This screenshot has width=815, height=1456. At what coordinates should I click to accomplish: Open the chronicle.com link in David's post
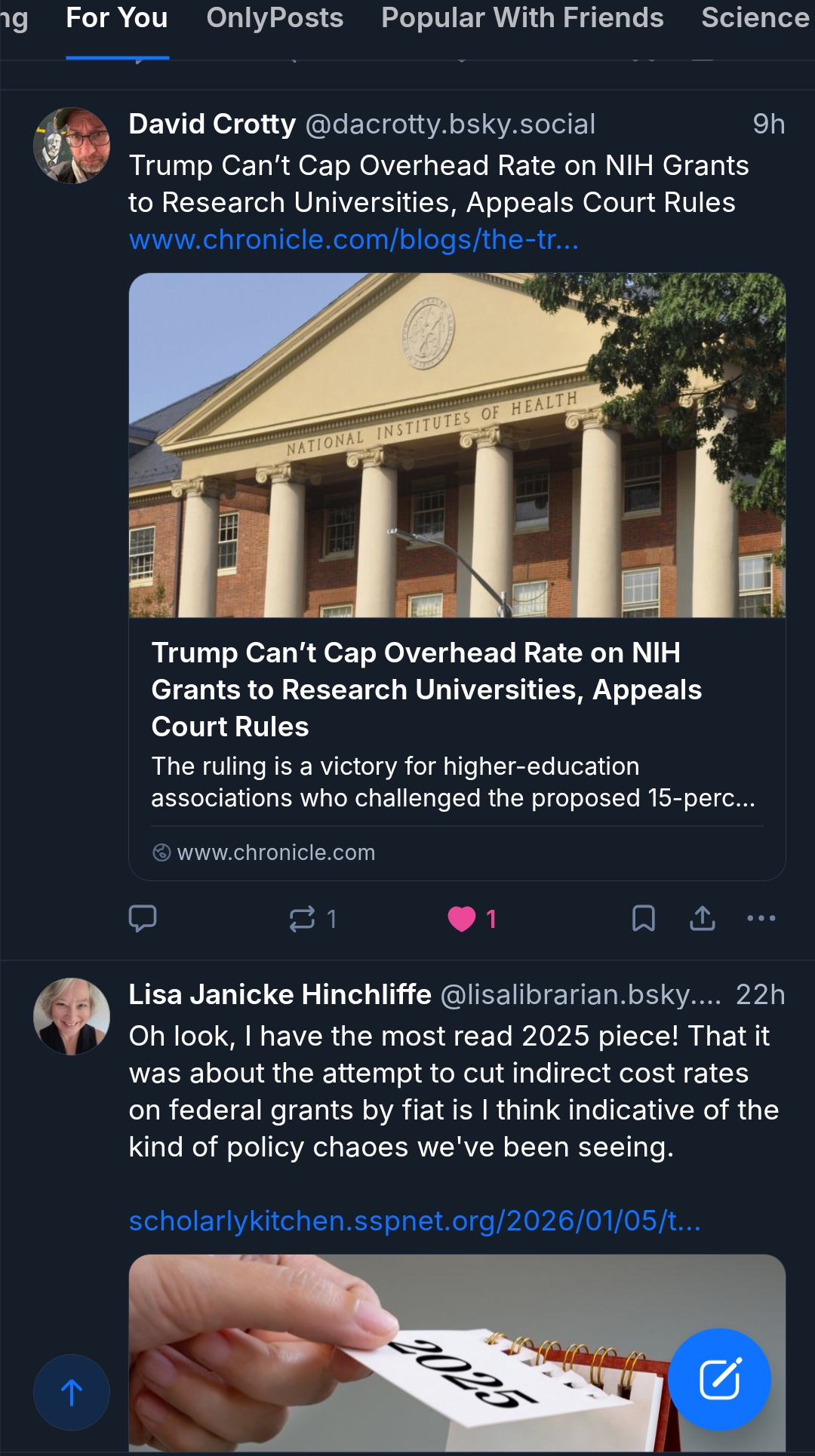(x=353, y=240)
